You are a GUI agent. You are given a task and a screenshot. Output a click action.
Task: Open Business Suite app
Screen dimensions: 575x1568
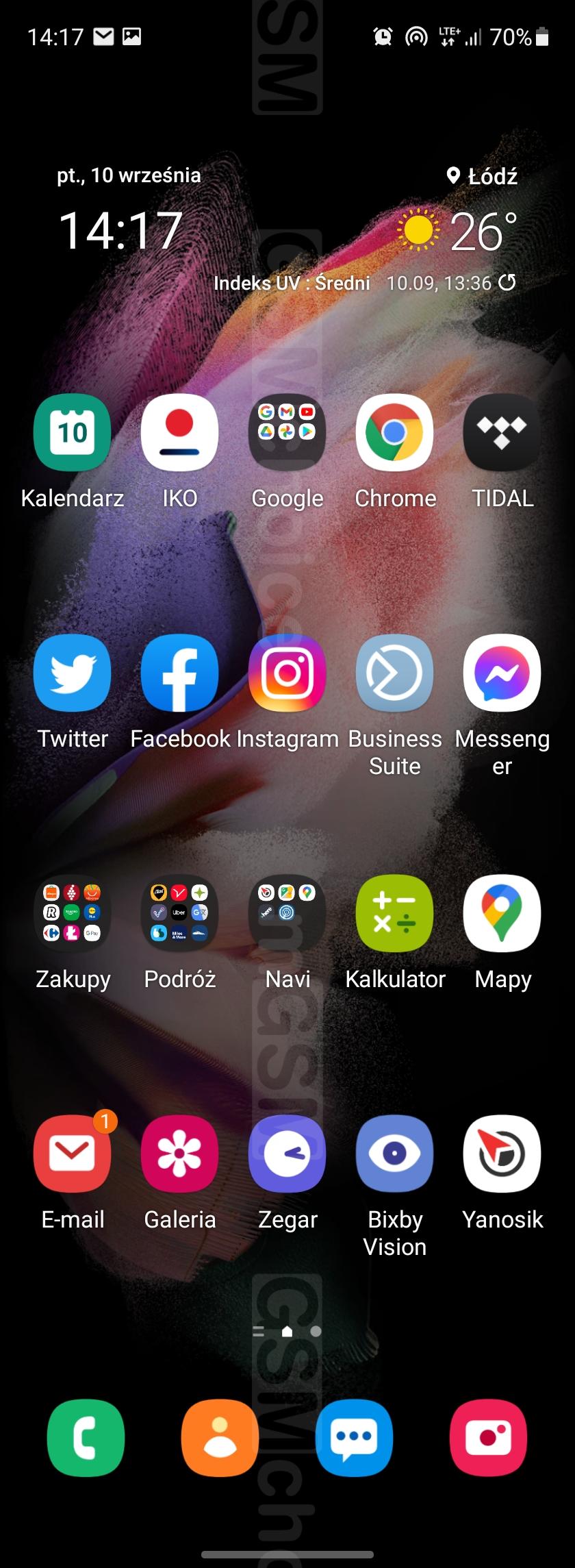pyautogui.click(x=394, y=673)
